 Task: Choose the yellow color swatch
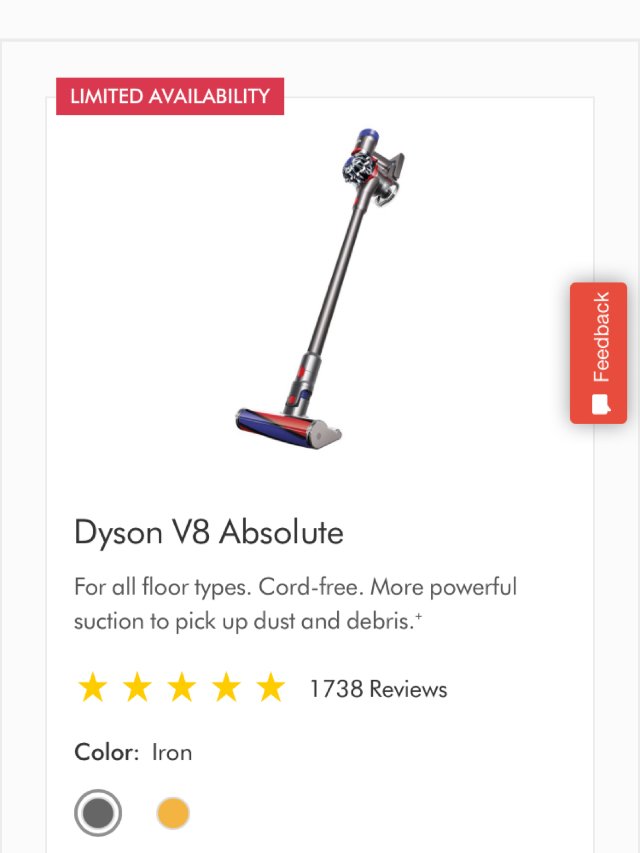tap(173, 813)
